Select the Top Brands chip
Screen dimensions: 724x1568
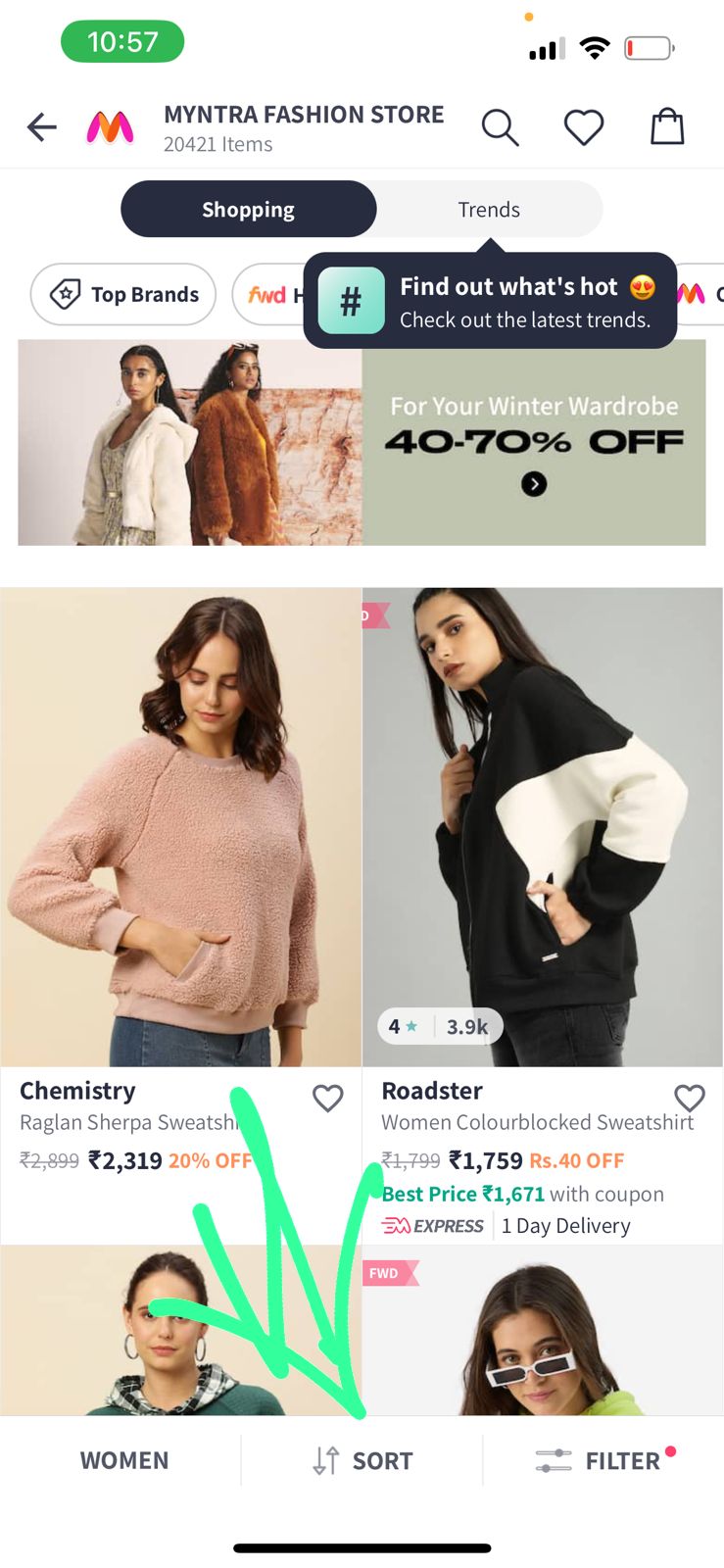pyautogui.click(x=123, y=295)
